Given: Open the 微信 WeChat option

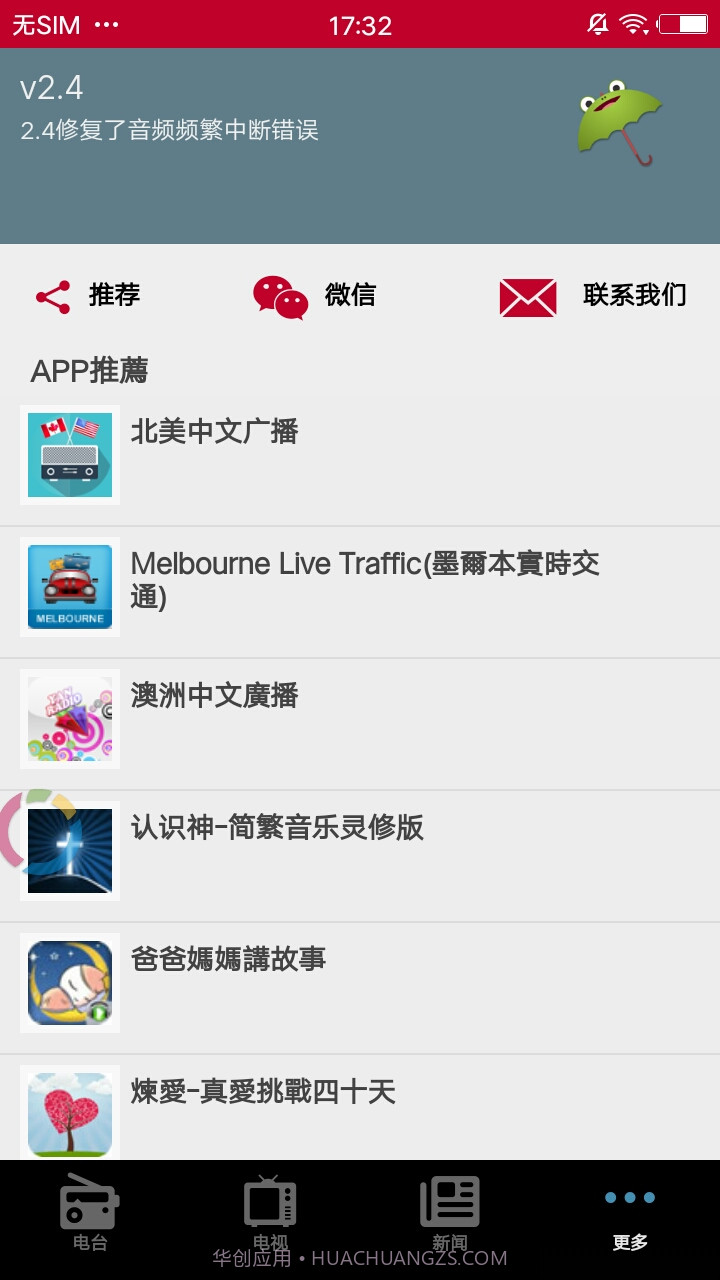Looking at the screenshot, I should (x=314, y=296).
